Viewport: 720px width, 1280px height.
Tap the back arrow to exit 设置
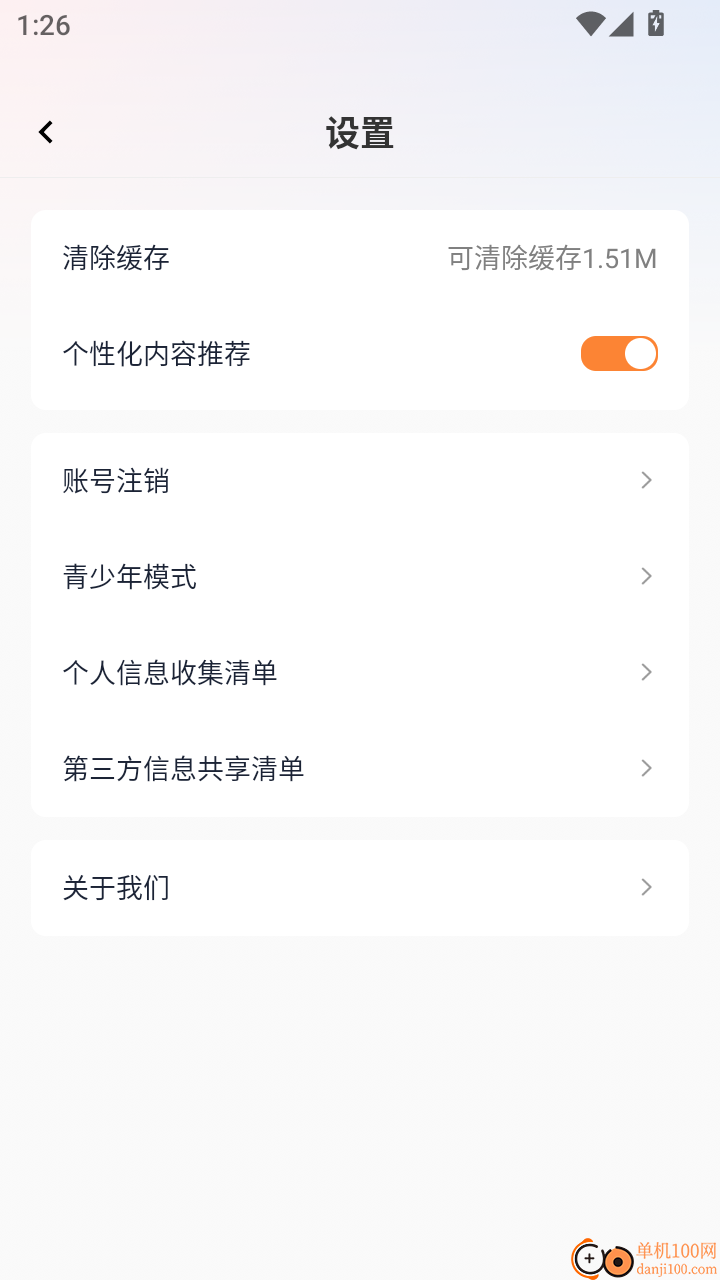point(45,131)
